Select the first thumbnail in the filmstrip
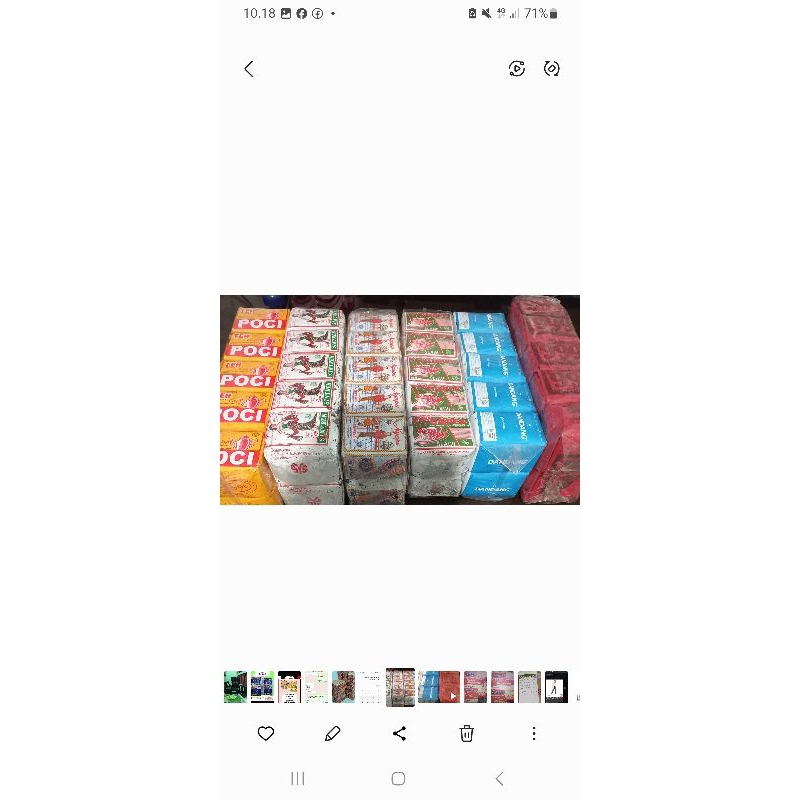Viewport: 800px width, 800px height. [x=235, y=687]
